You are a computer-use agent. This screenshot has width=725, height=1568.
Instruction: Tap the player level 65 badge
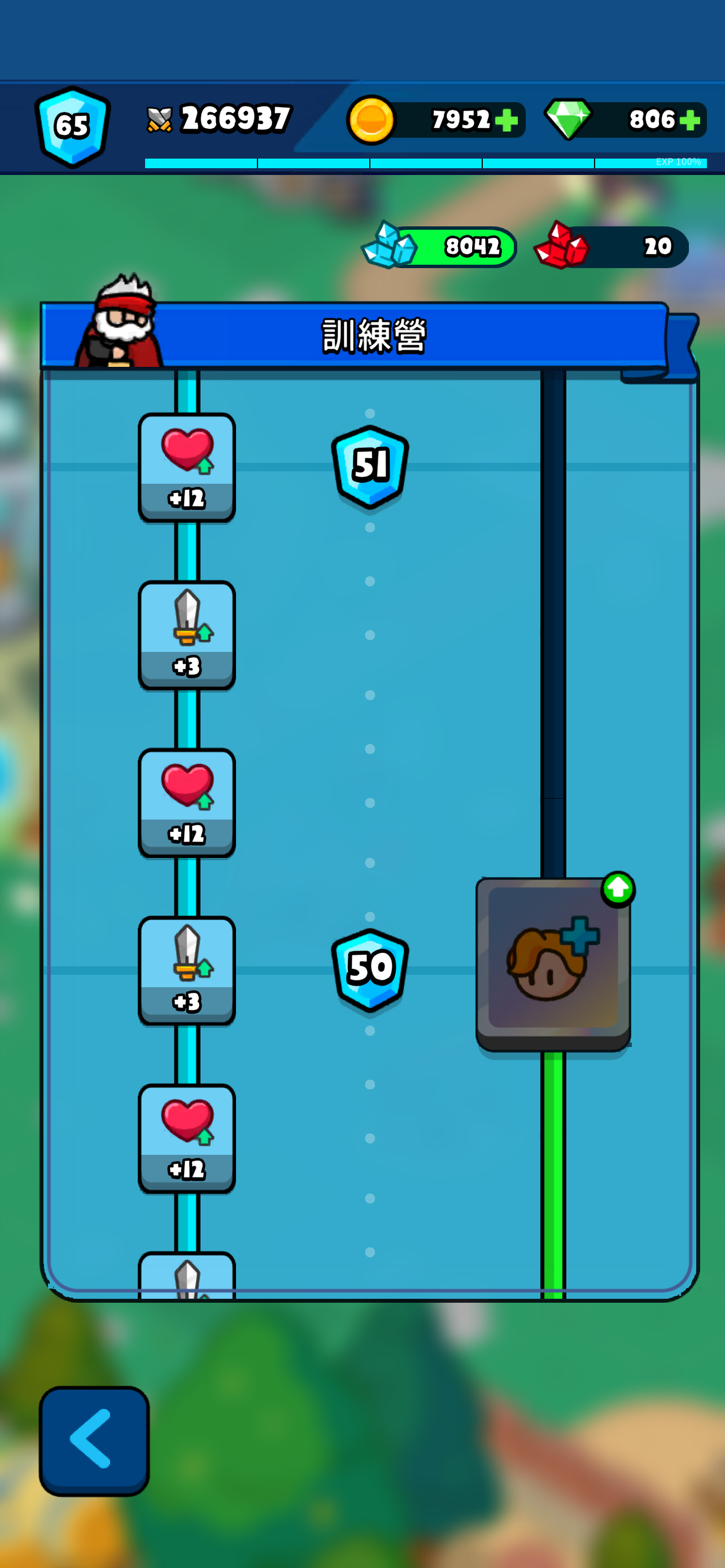73,126
